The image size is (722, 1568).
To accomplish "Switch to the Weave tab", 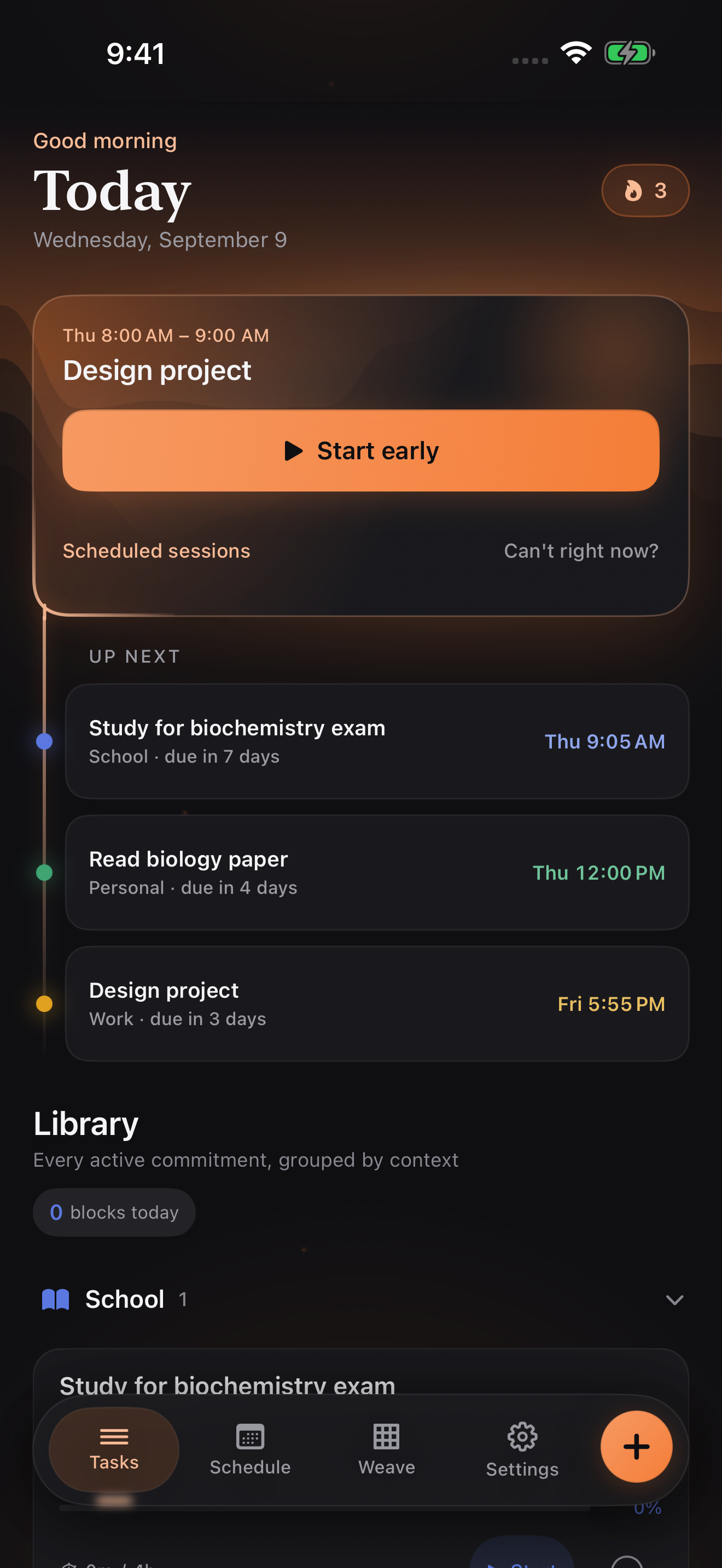I will click(387, 1449).
